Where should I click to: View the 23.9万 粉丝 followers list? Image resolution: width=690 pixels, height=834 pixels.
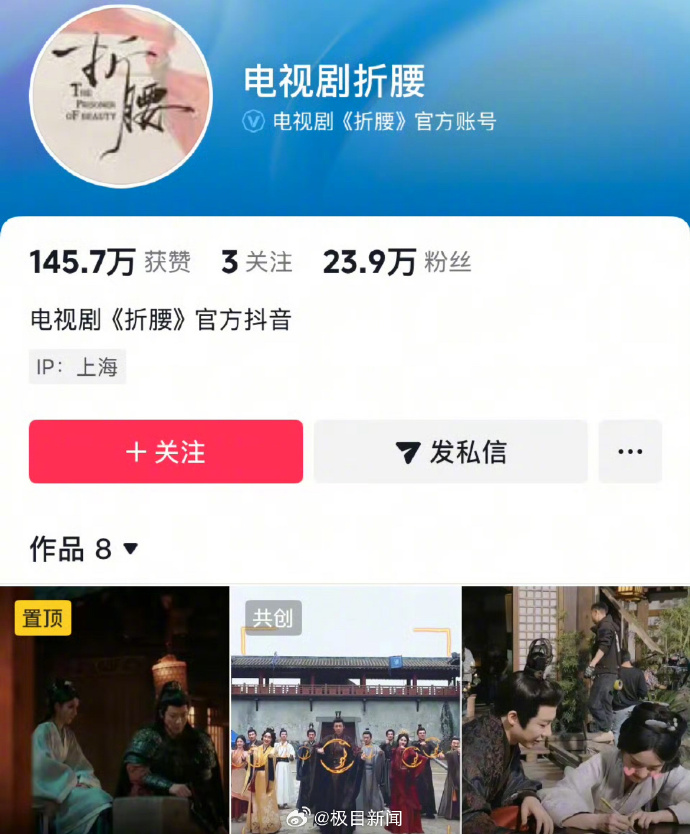click(x=396, y=262)
